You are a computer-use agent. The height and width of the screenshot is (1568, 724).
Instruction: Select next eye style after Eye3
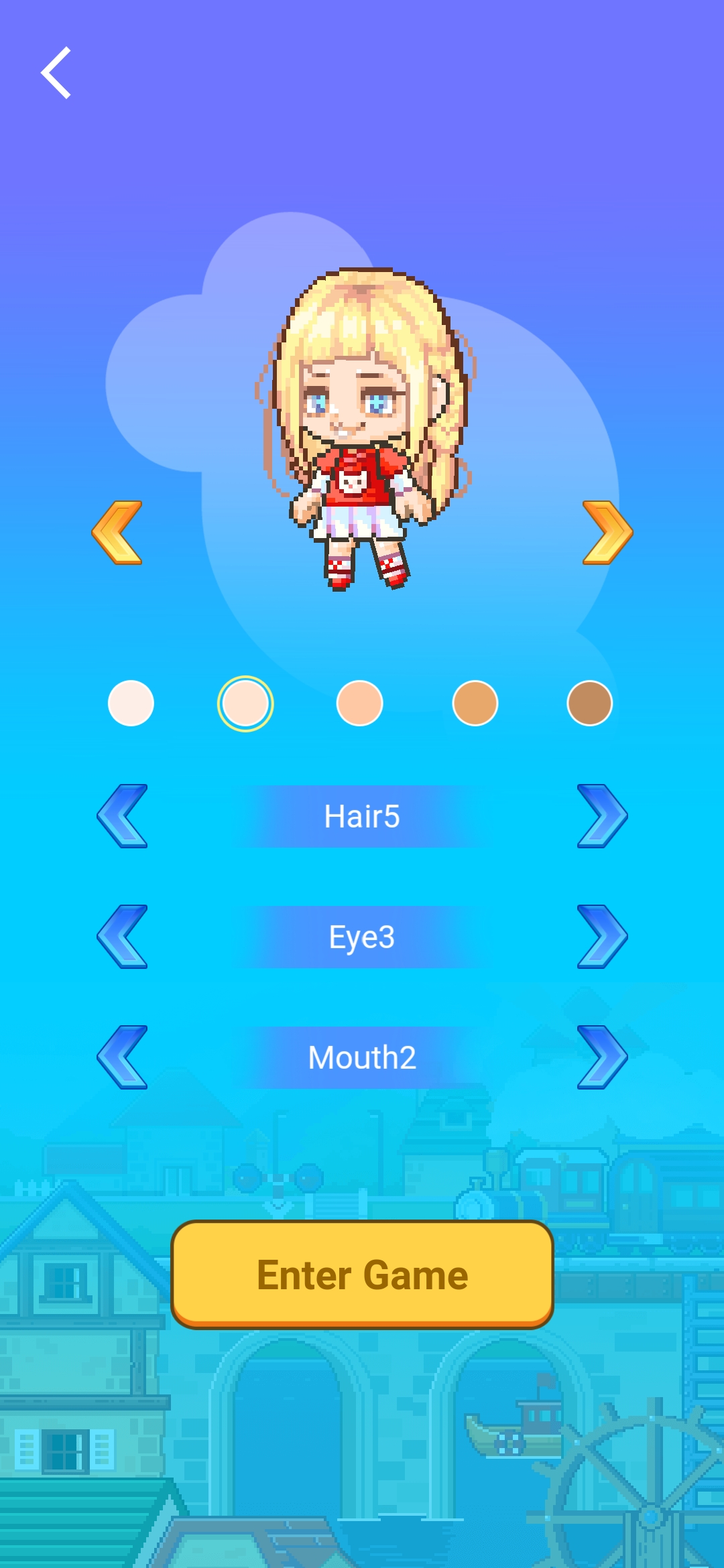pos(602,937)
